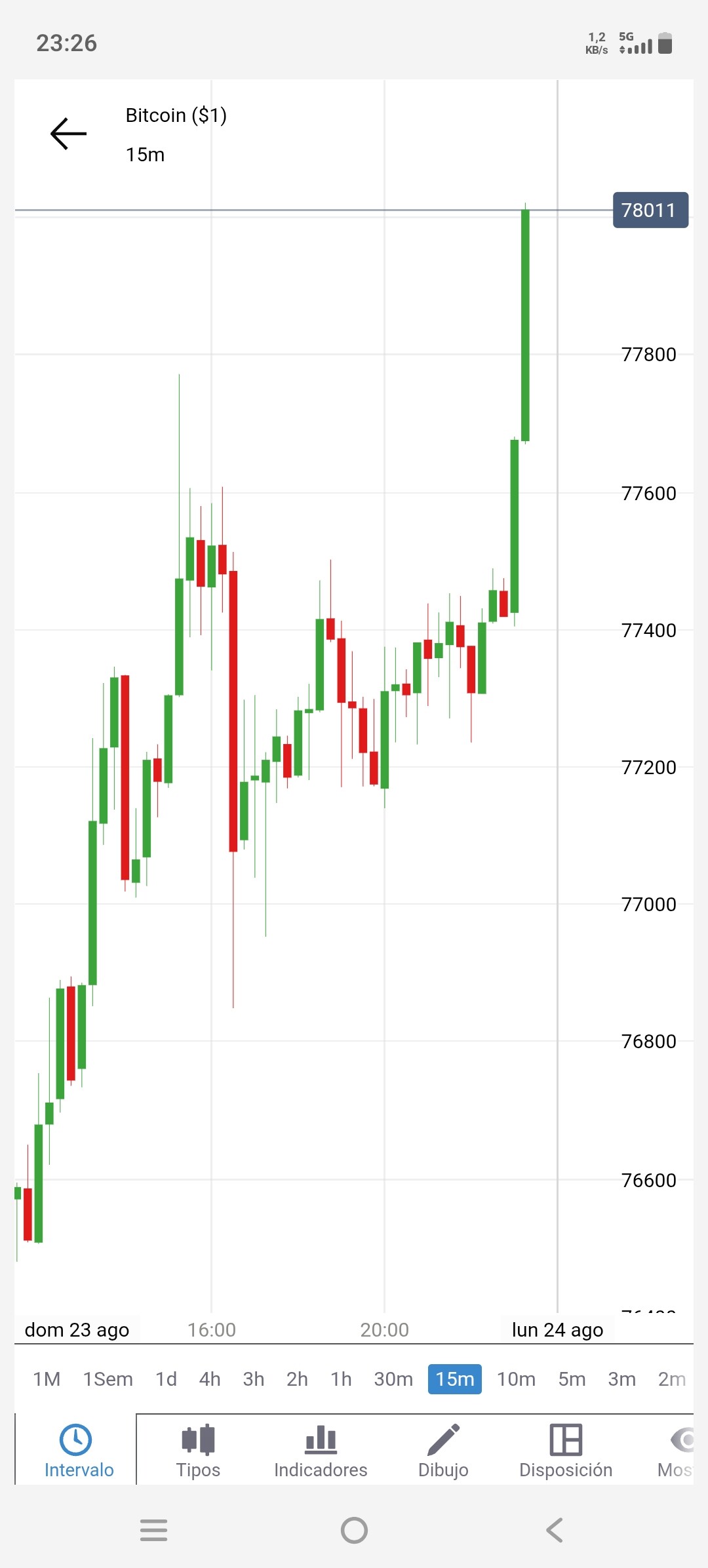Viewport: 708px width, 1568px height.
Task: Switch chart to 1d interval
Action: point(166,1379)
